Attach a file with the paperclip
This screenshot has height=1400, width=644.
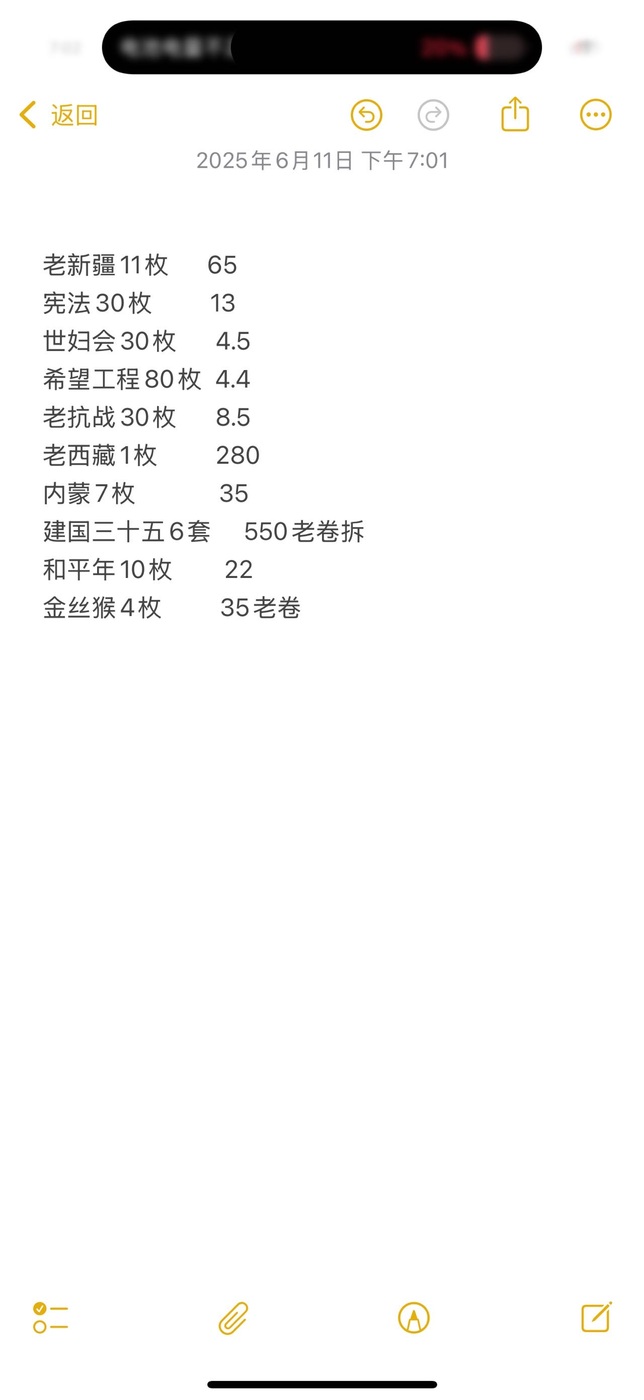[233, 1319]
